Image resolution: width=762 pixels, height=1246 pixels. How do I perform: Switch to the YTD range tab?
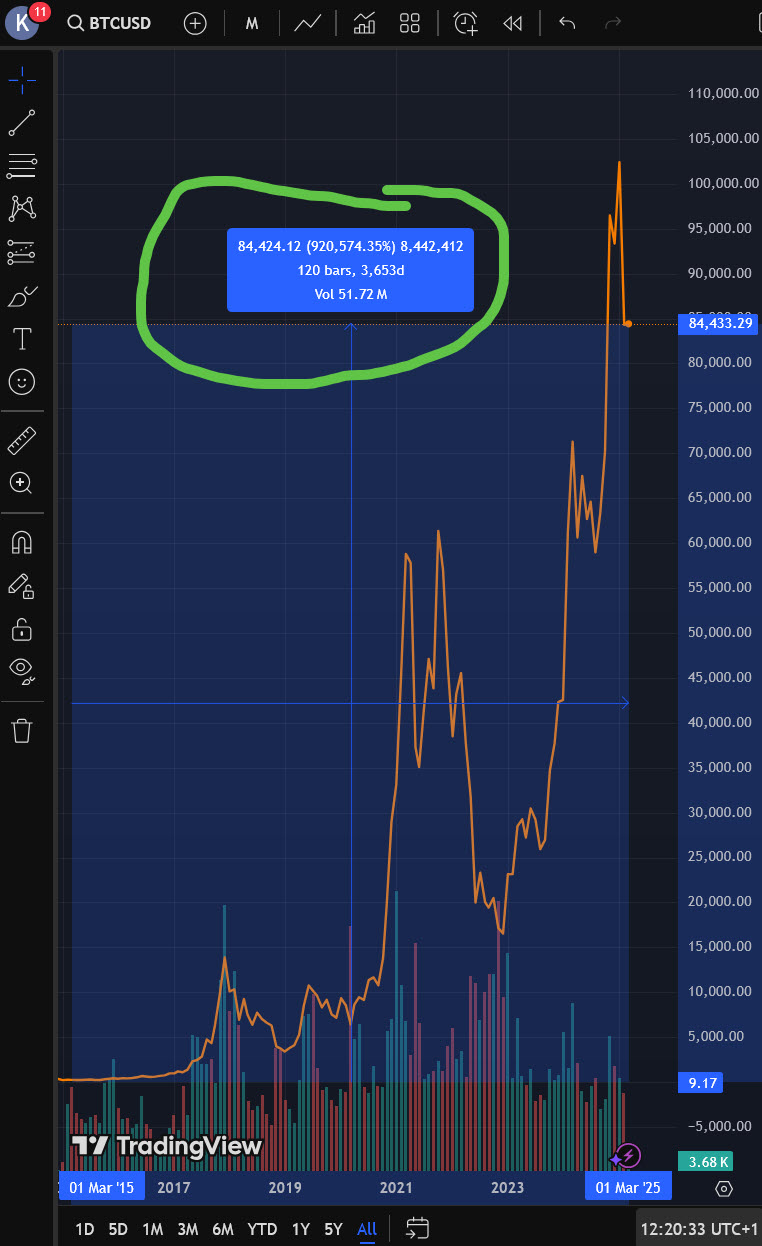[x=261, y=1229]
